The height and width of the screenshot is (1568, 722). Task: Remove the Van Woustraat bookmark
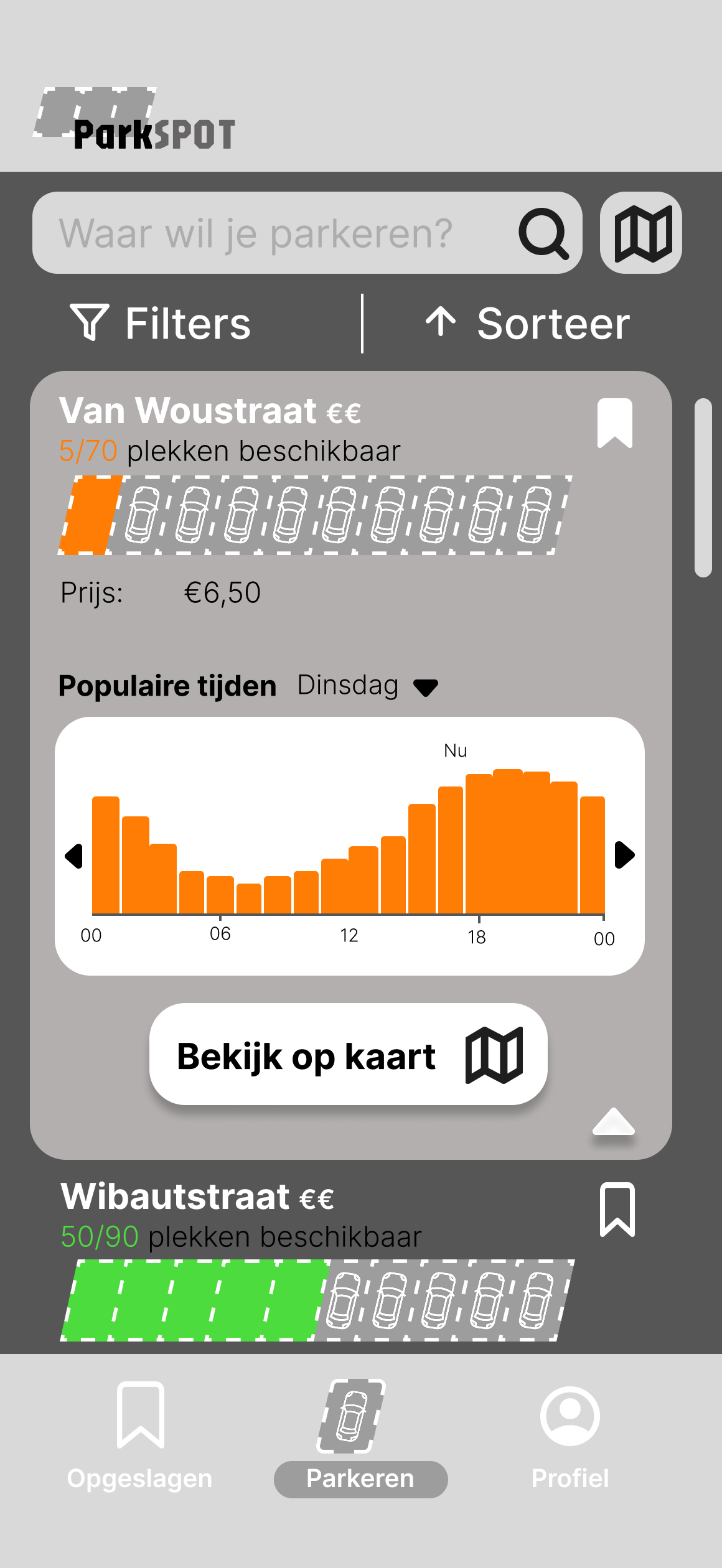click(x=615, y=423)
